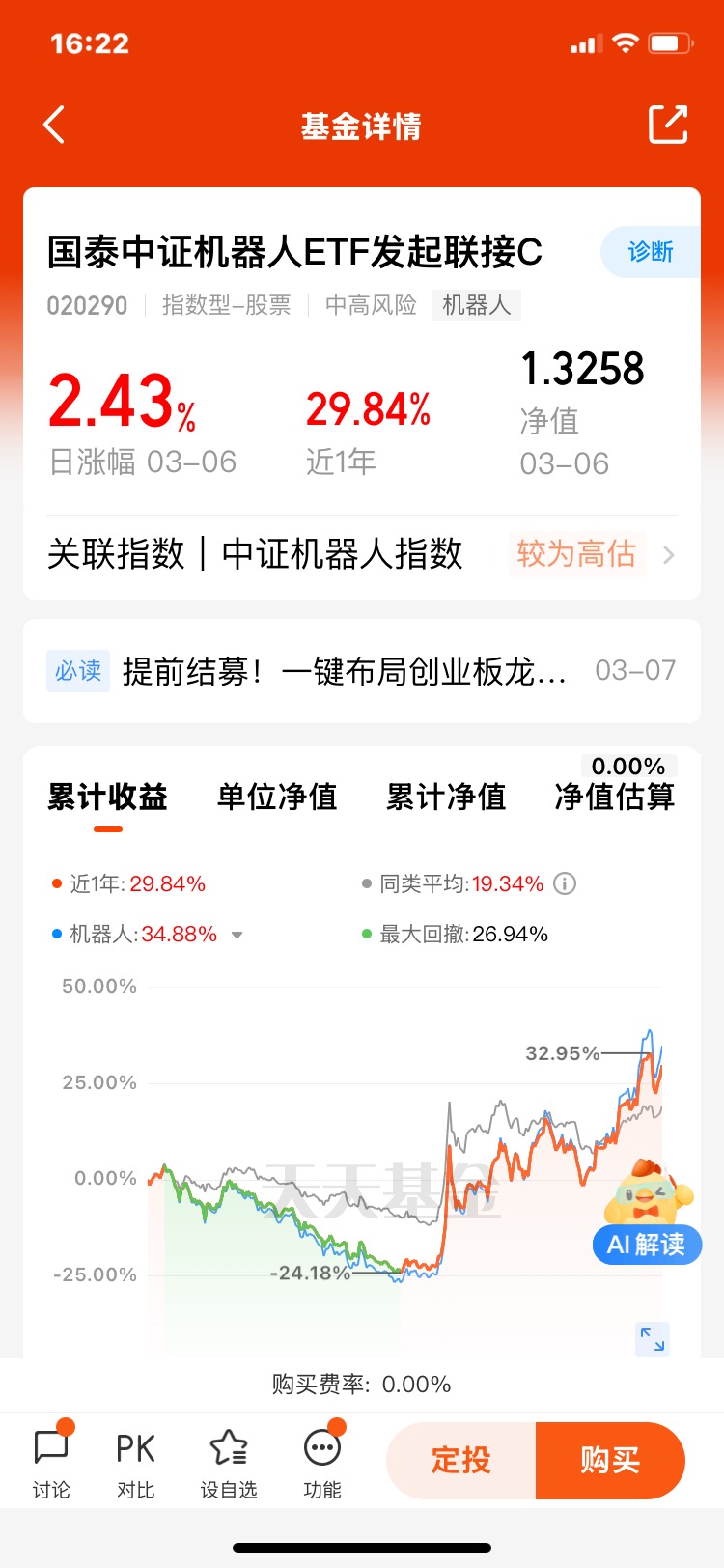
Task: Open 关联指数 中证机器人指数 valuation row
Action: pyautogui.click(x=362, y=554)
